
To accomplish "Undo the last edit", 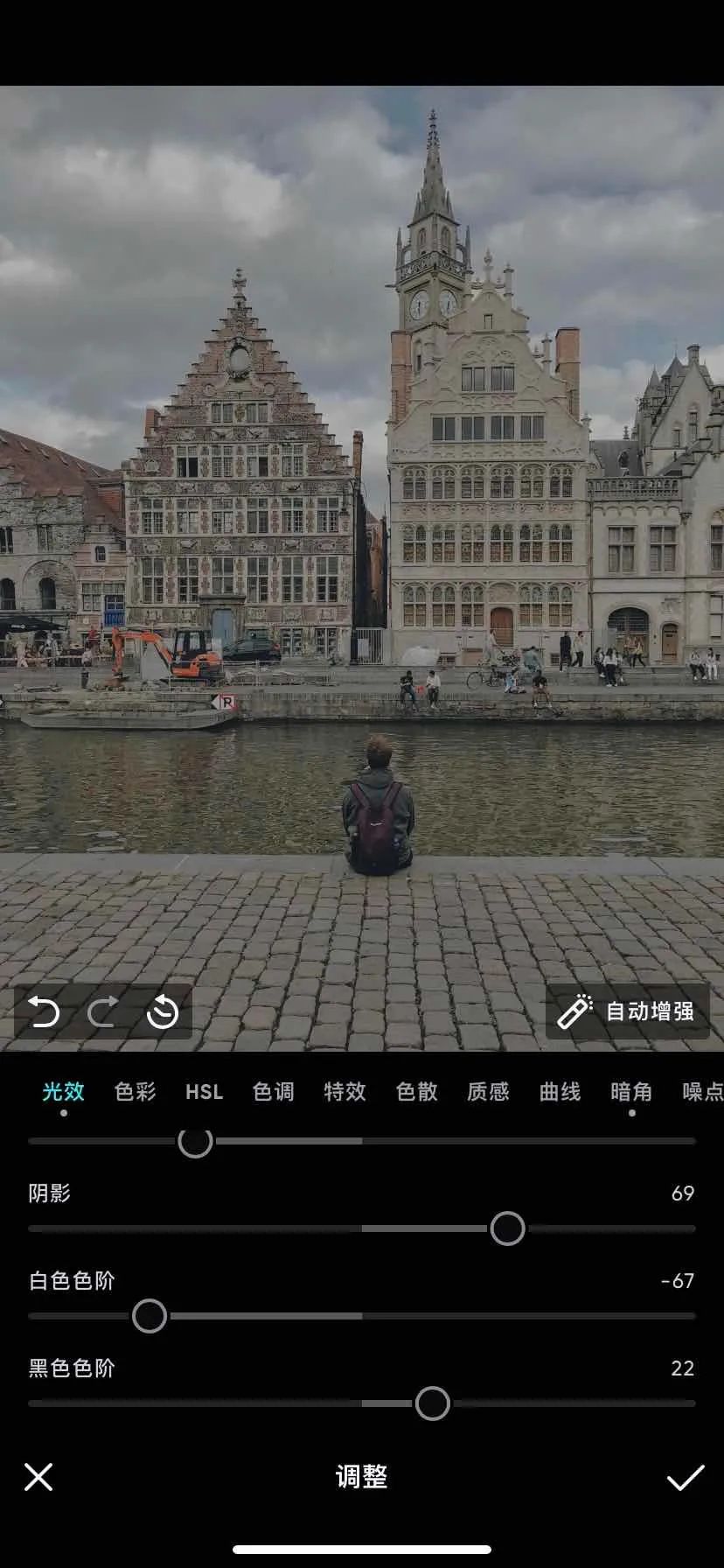I will pyautogui.click(x=44, y=1011).
